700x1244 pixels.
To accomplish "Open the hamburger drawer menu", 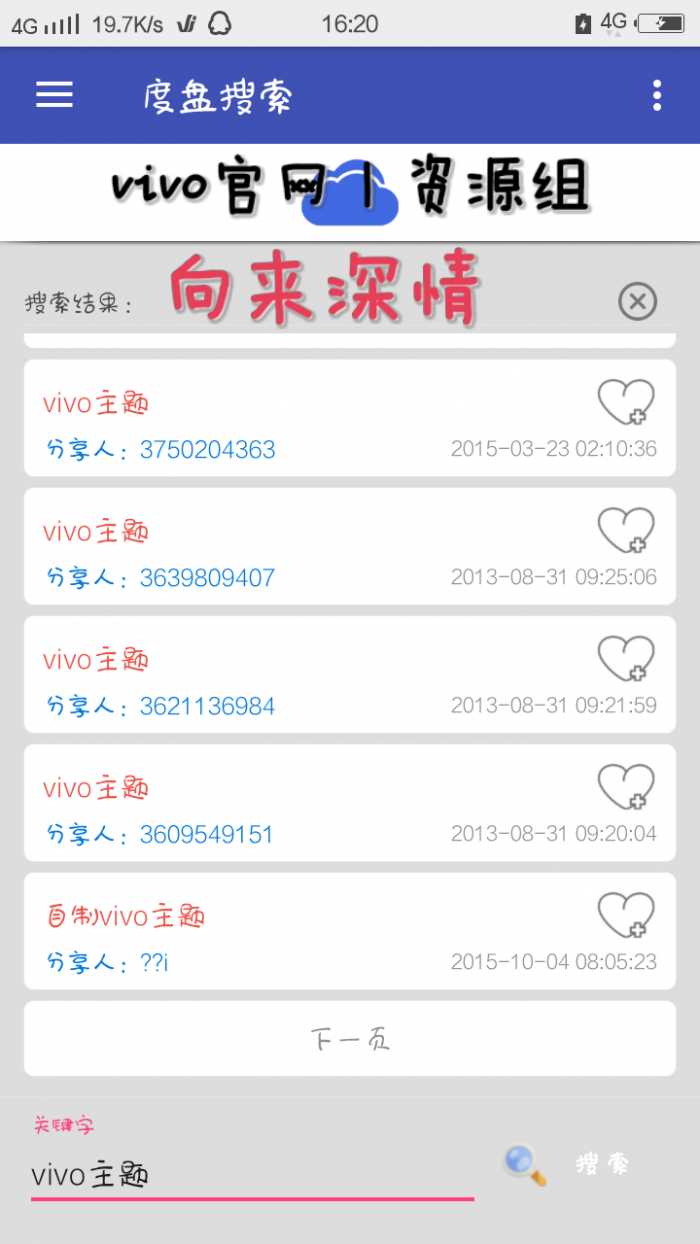I will 55,95.
